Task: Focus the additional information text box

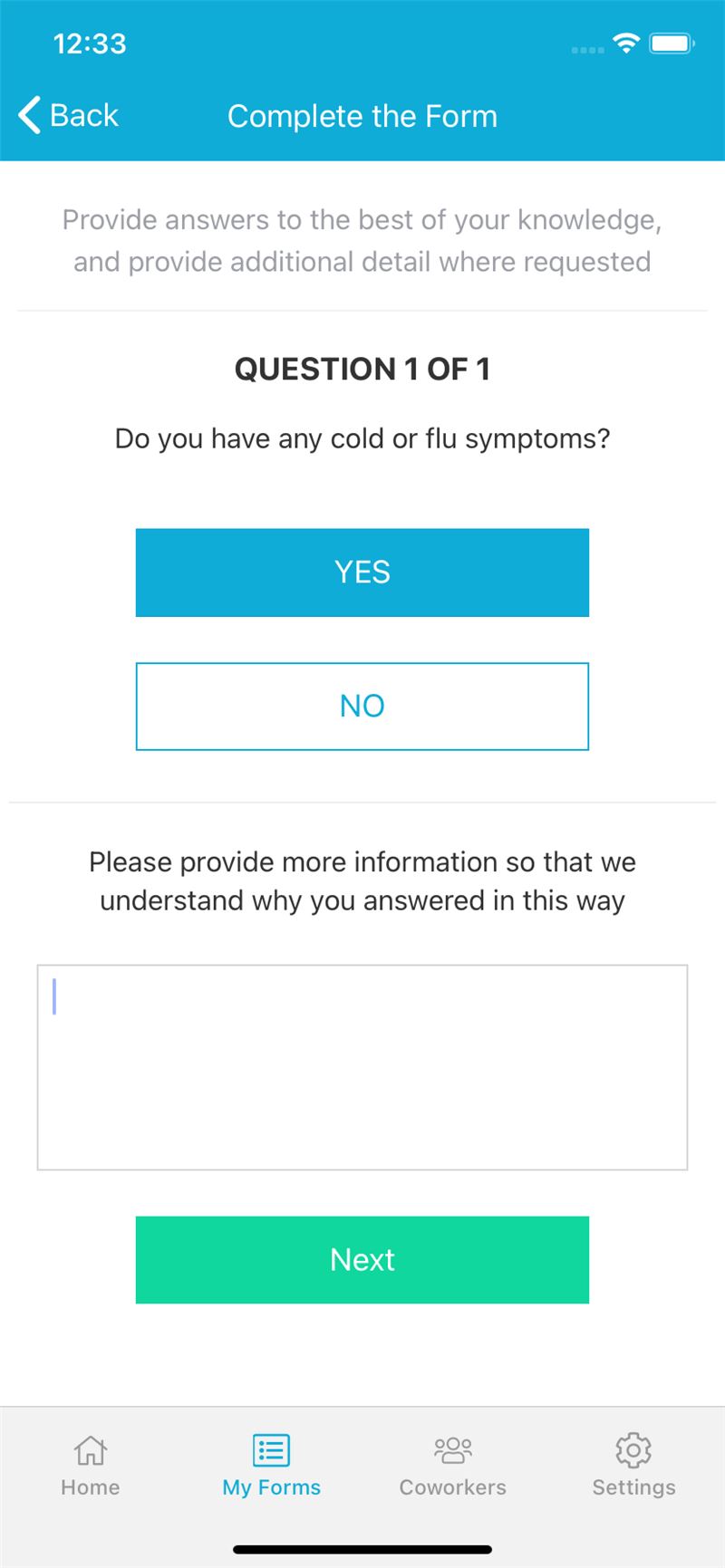Action: click(362, 1067)
